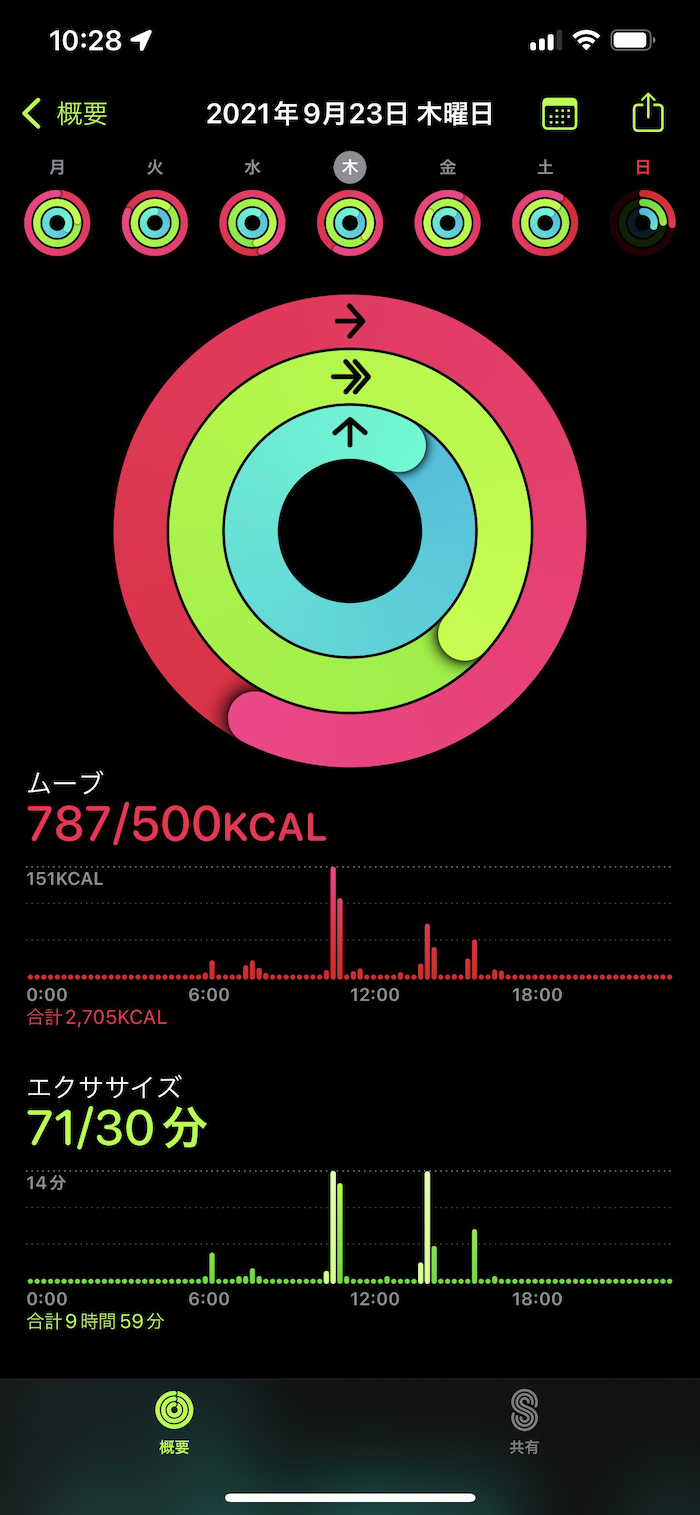Screen dimensions: 700x1515
Task: Go back to 概要 summary
Action: 65,114
